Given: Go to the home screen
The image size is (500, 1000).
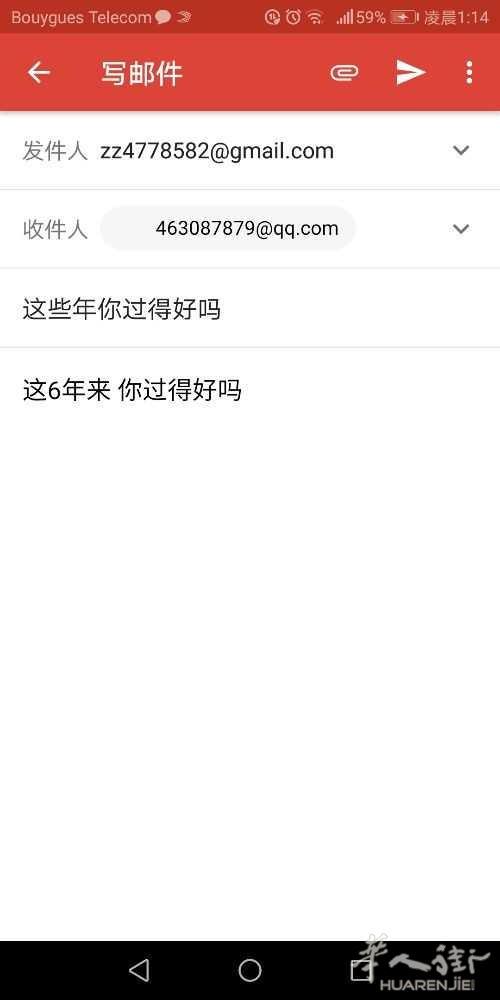Looking at the screenshot, I should [x=250, y=970].
